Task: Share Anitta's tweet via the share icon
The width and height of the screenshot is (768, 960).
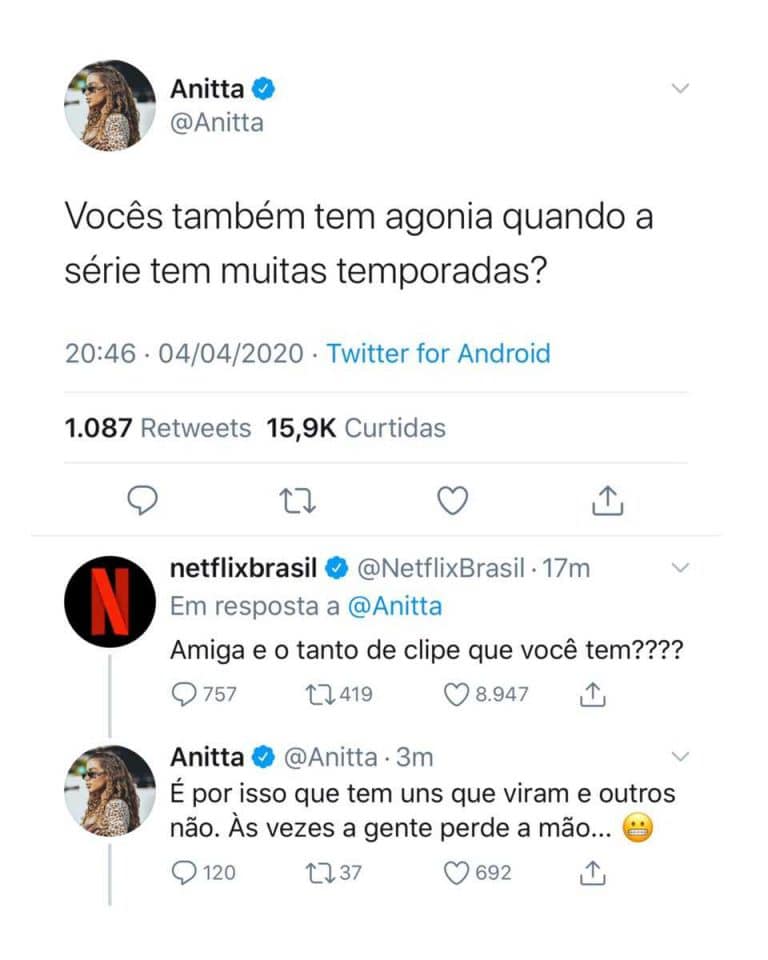Action: (x=605, y=500)
